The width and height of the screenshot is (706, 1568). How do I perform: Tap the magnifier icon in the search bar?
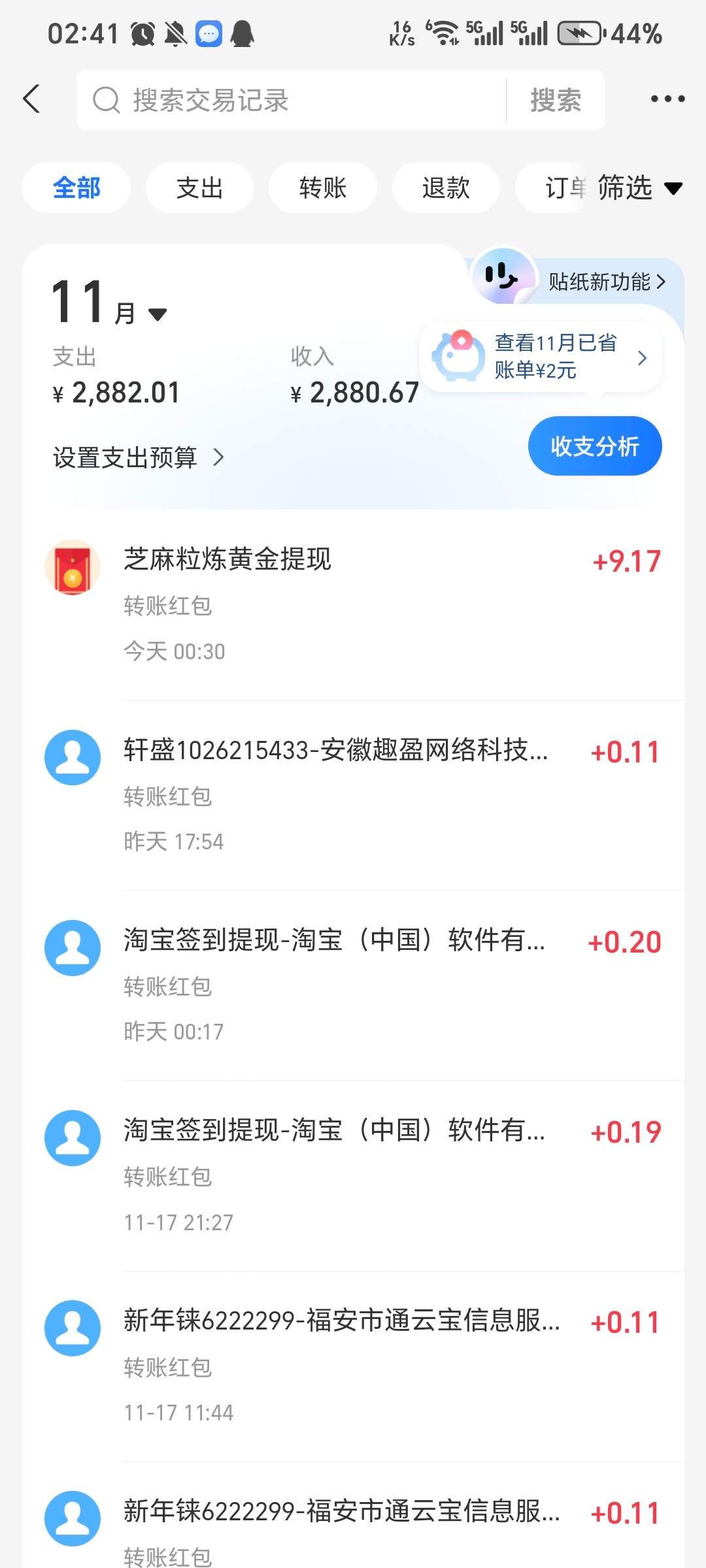point(106,99)
